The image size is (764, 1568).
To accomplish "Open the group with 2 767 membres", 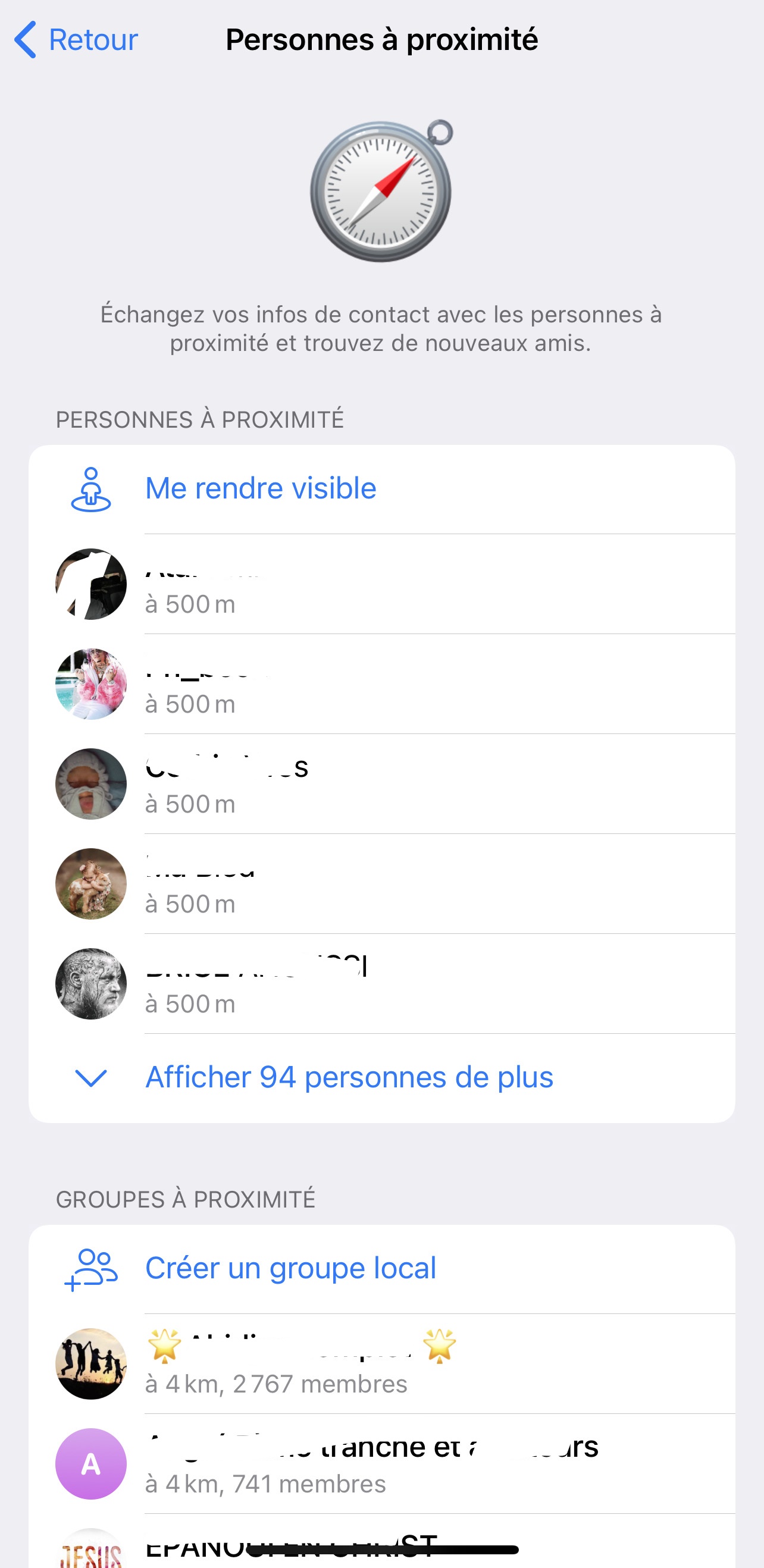I will pos(381,1363).
